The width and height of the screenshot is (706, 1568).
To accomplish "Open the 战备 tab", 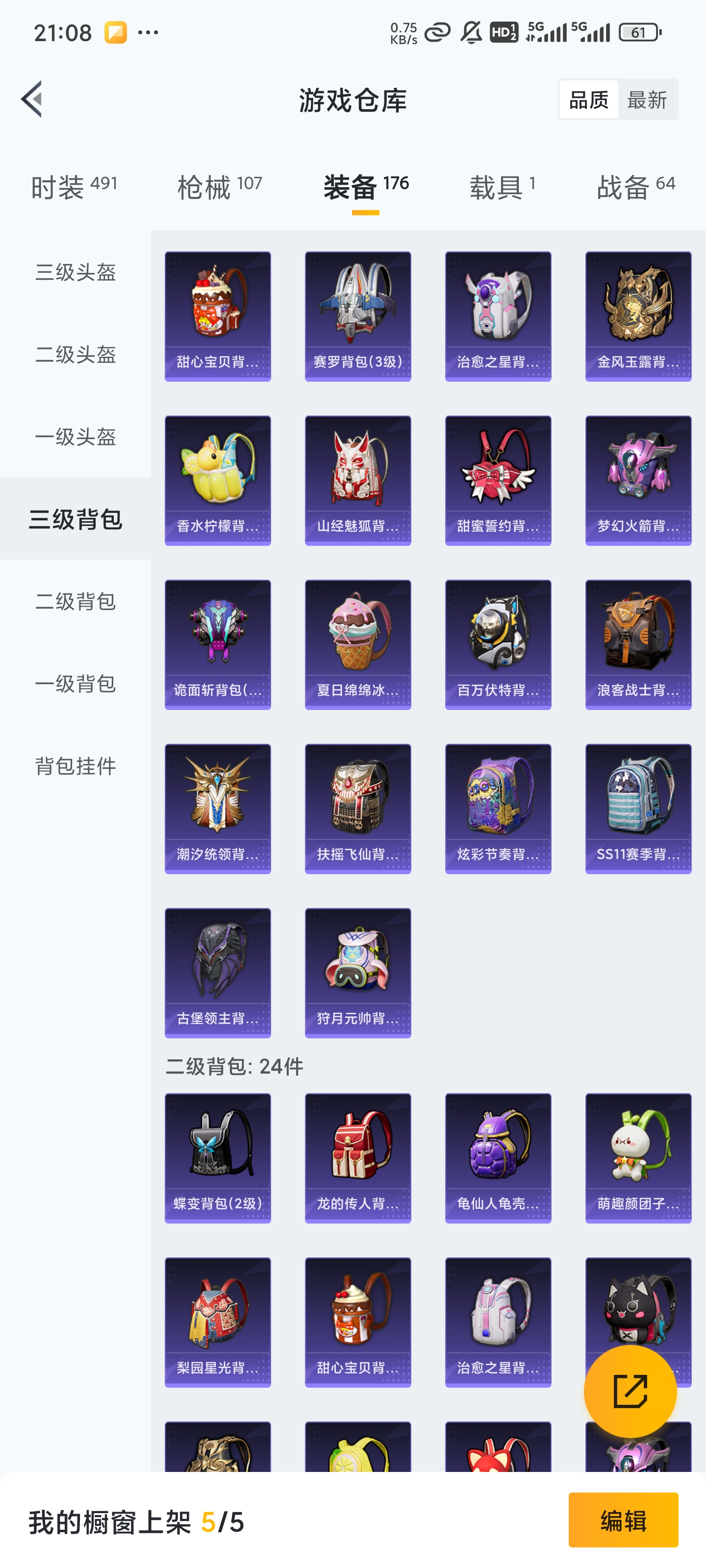I will [635, 186].
